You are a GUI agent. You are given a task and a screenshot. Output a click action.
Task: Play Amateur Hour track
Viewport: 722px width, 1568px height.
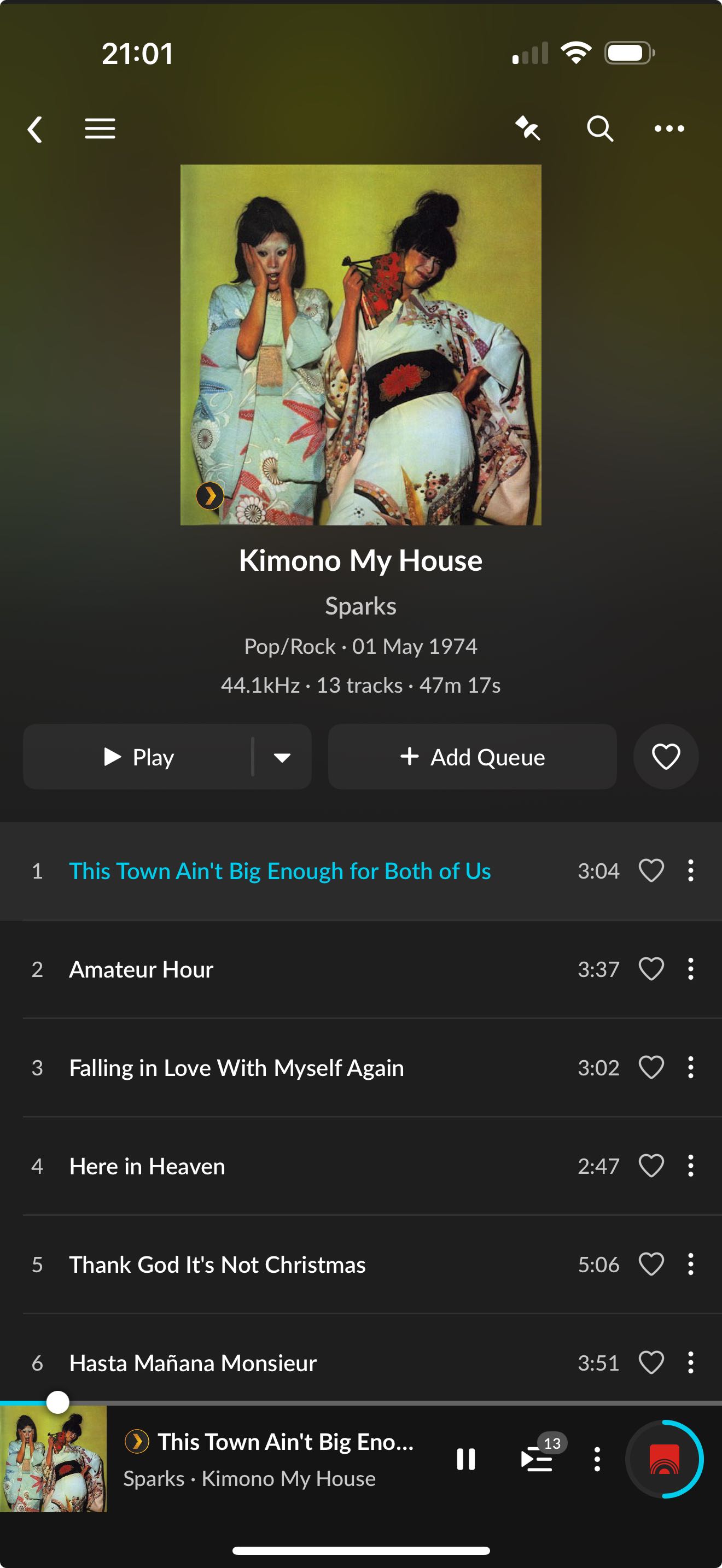(x=141, y=970)
